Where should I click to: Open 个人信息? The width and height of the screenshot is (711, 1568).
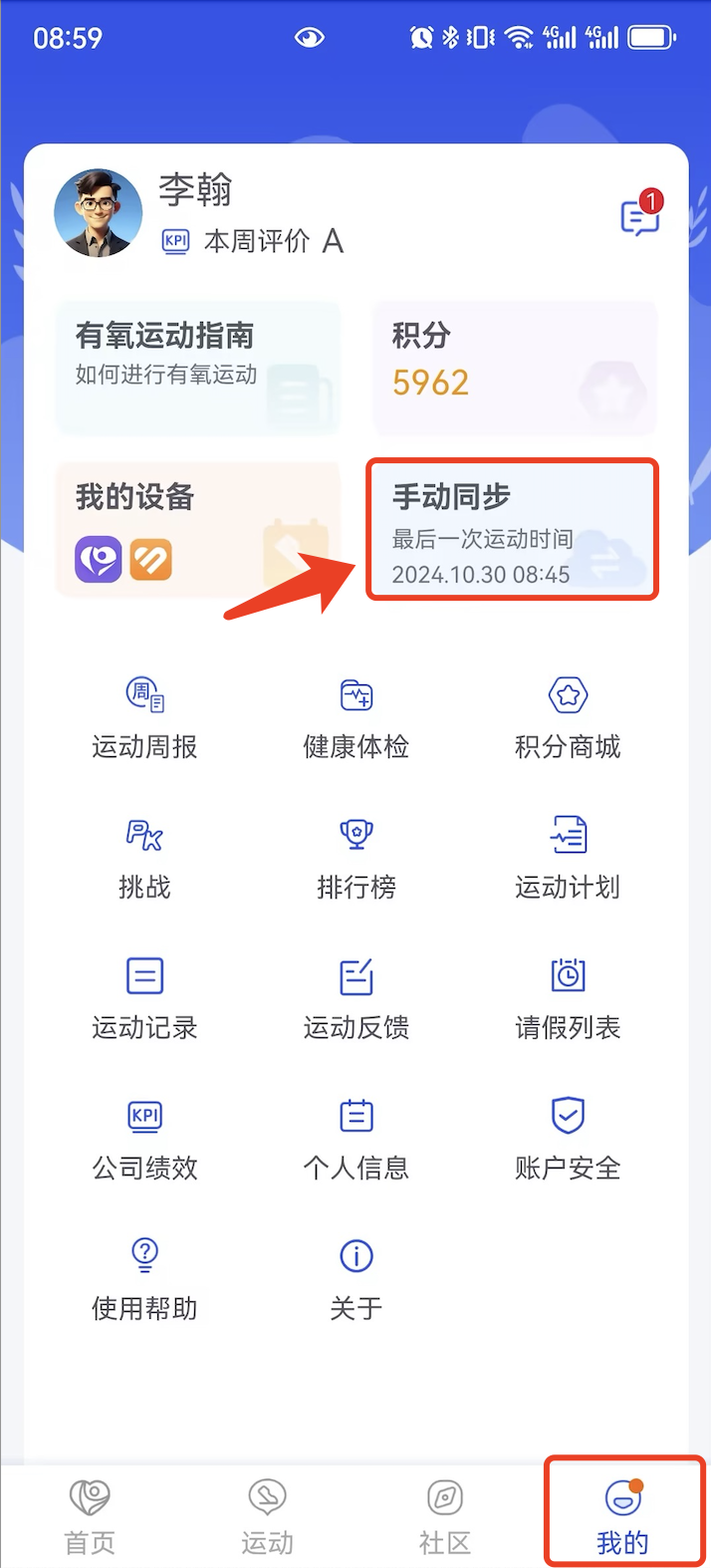(x=355, y=1139)
